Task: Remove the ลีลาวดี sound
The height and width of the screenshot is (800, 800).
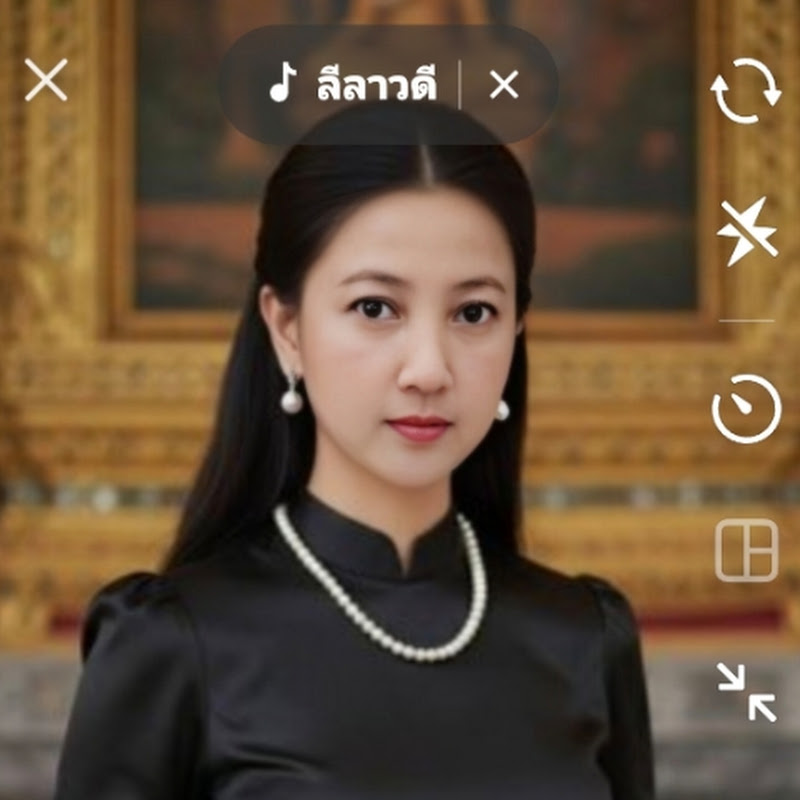Action: tap(504, 85)
